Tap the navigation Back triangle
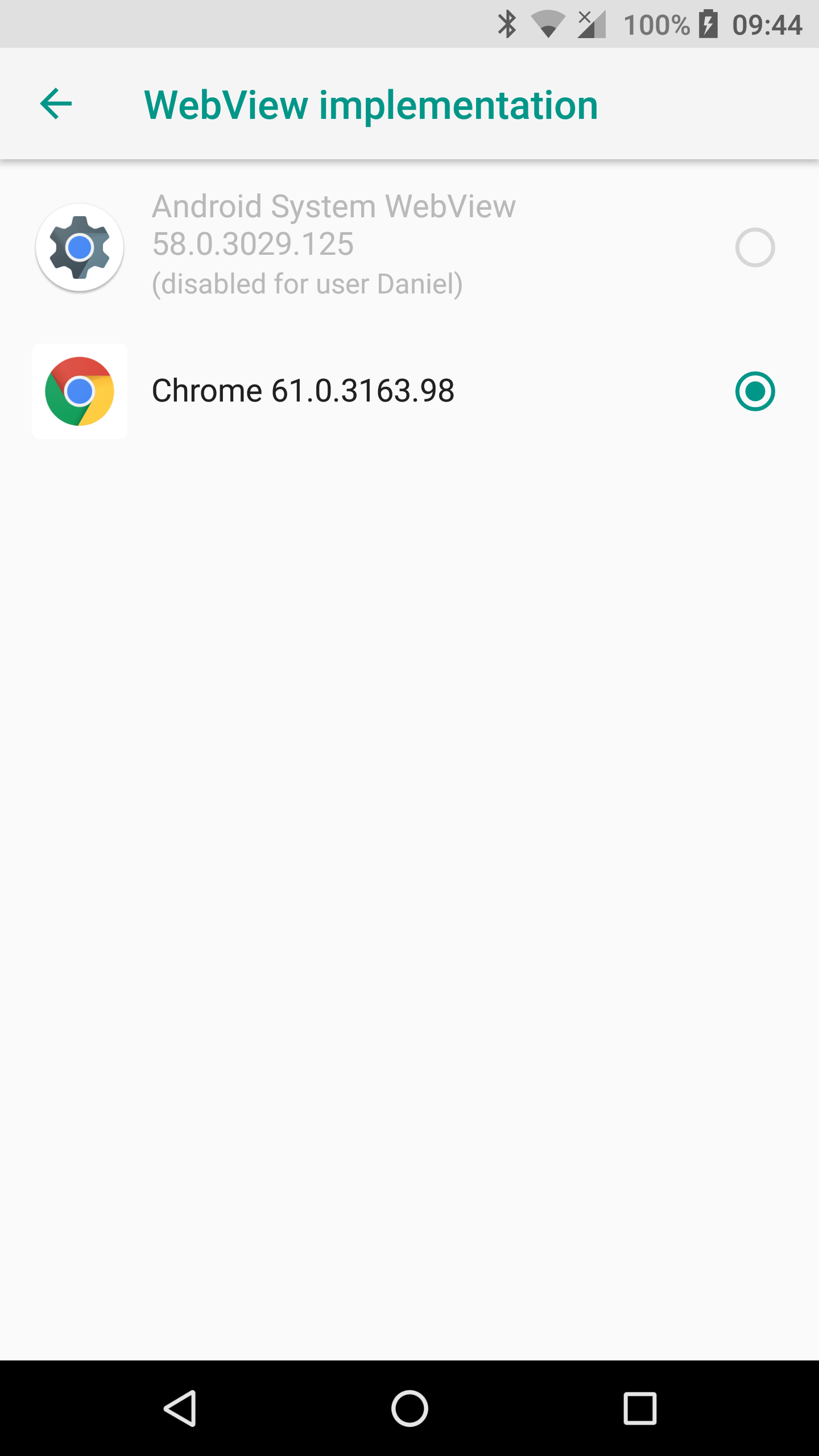The image size is (819, 1456). pyautogui.click(x=181, y=1408)
